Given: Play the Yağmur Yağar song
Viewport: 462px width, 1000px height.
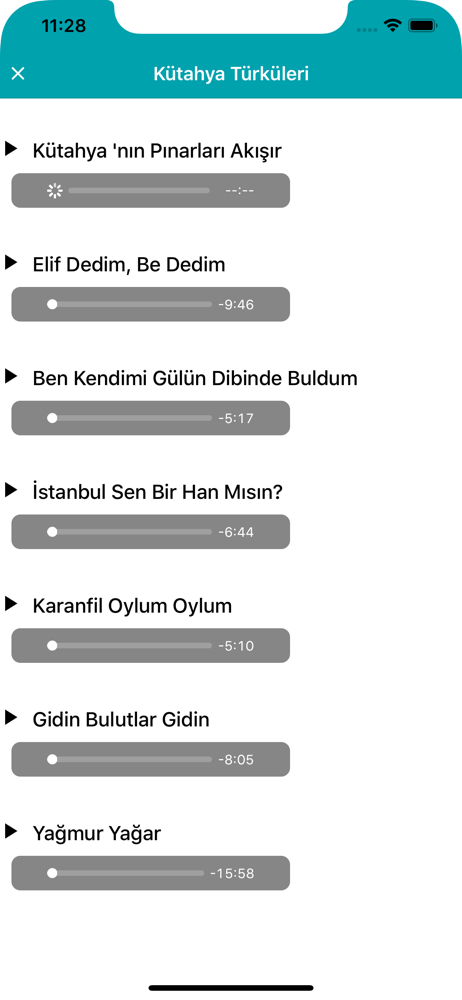Looking at the screenshot, I should click(x=10, y=832).
